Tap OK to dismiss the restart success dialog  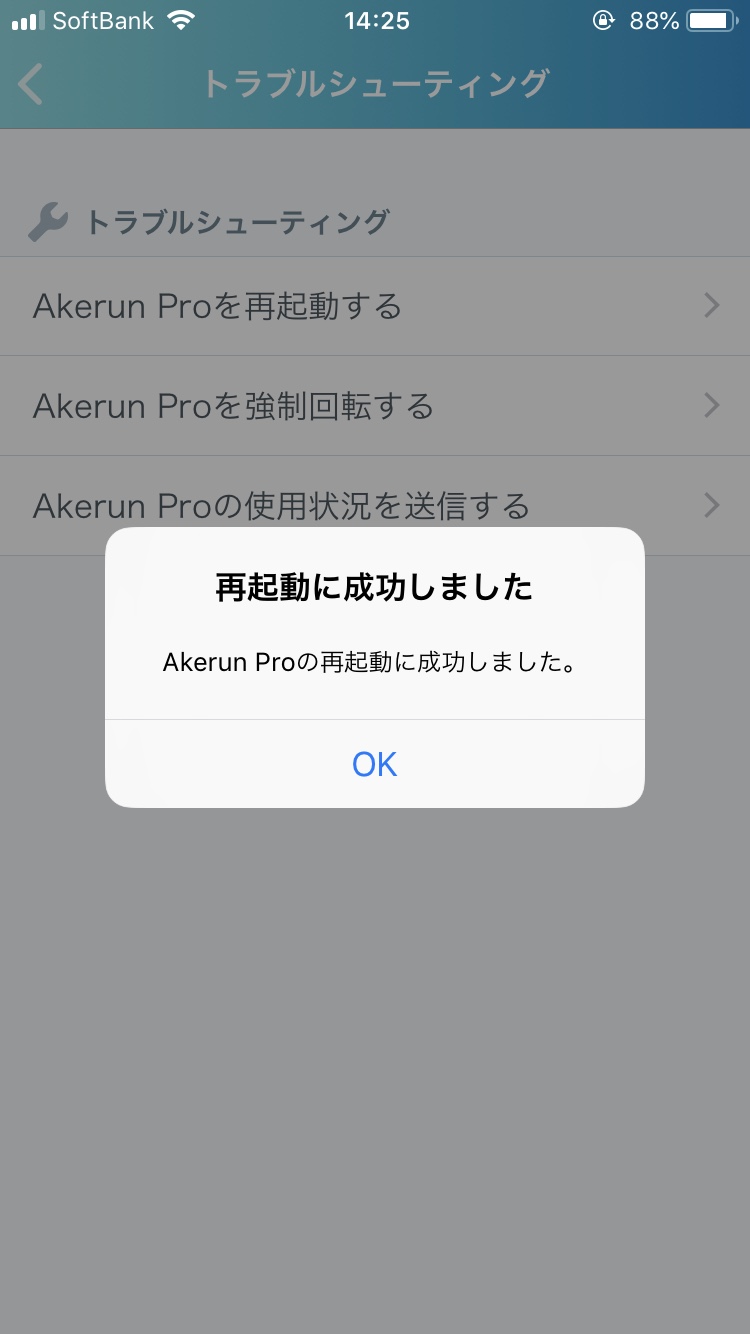375,764
